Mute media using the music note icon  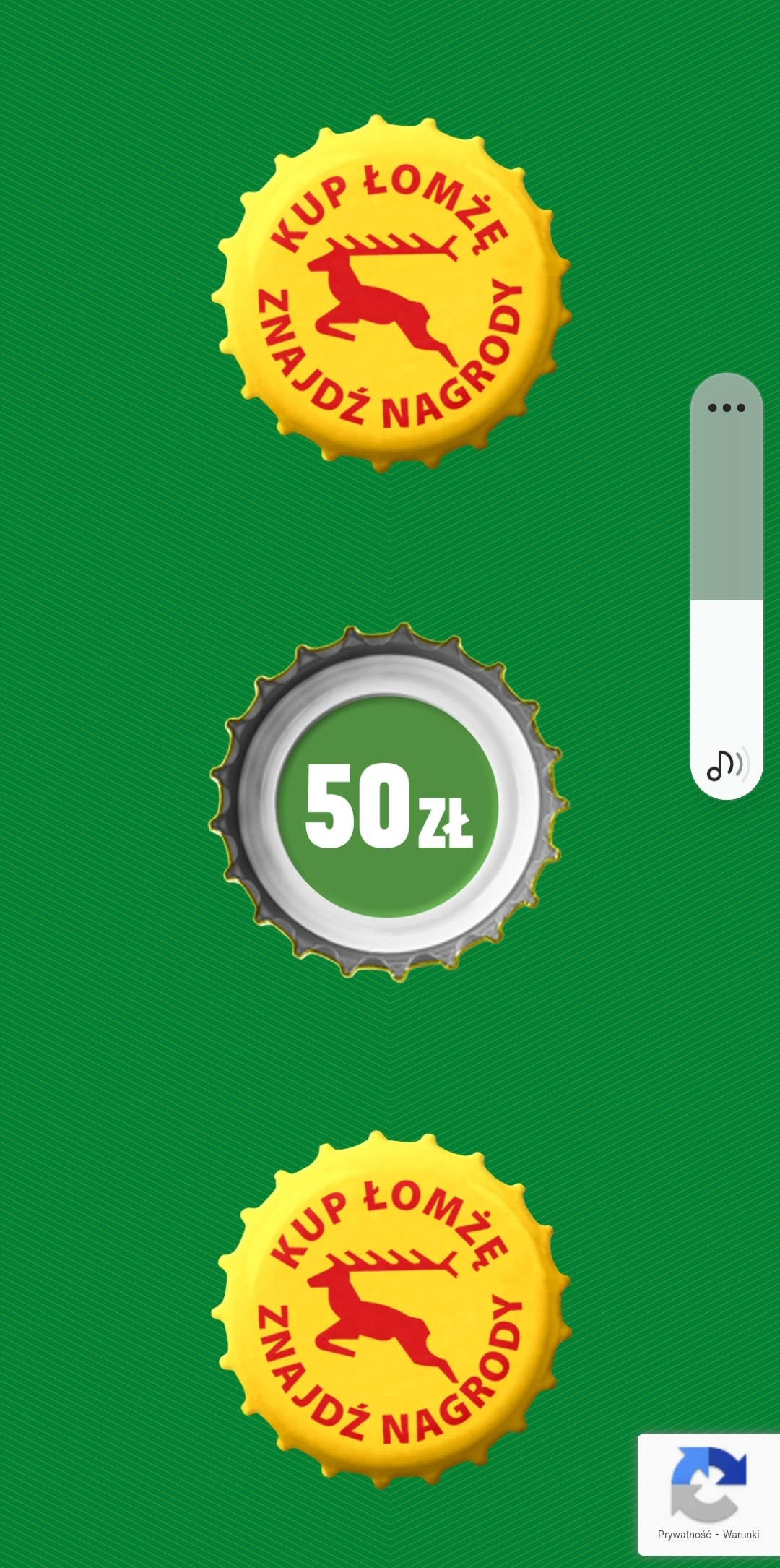point(726,765)
